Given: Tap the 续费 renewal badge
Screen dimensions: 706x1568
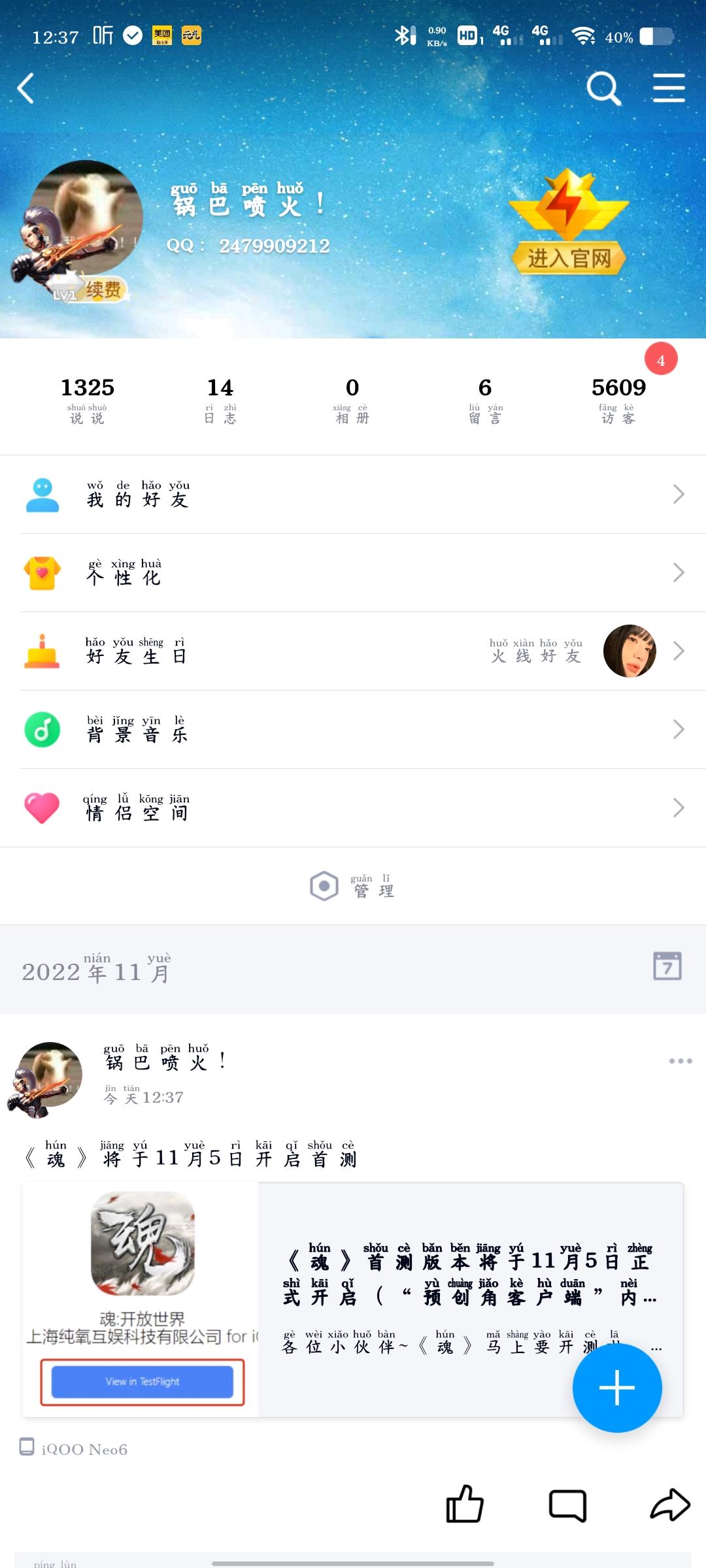Looking at the screenshot, I should 103,289.
